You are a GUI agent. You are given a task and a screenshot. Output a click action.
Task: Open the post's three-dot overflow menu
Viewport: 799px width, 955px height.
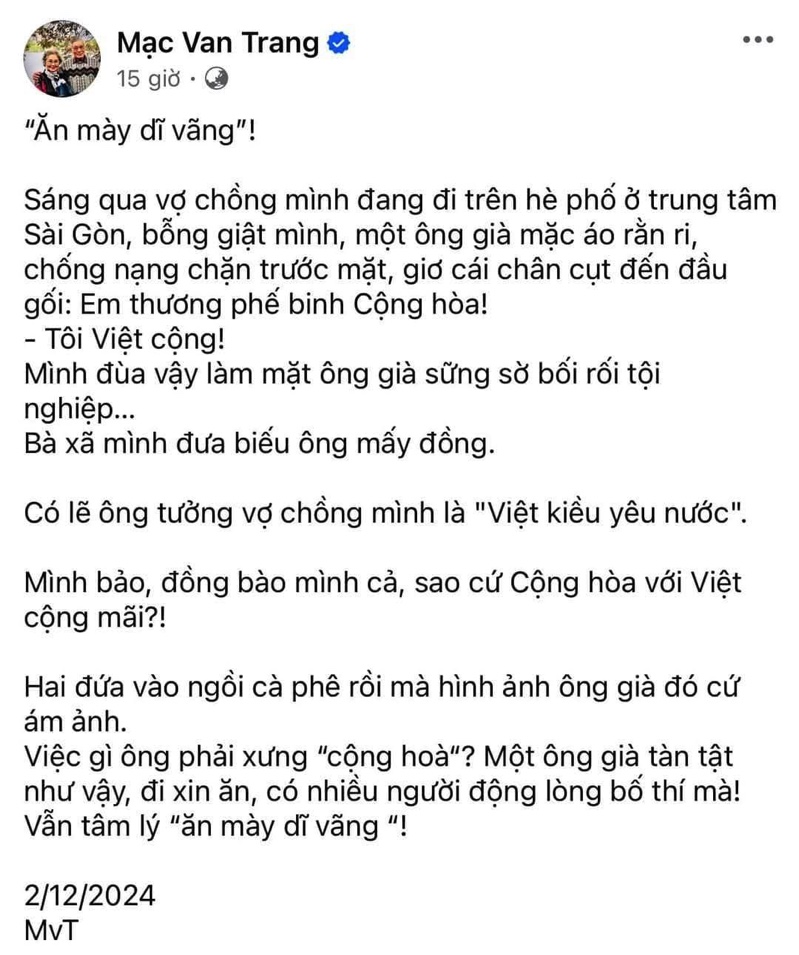pyautogui.click(x=759, y=42)
